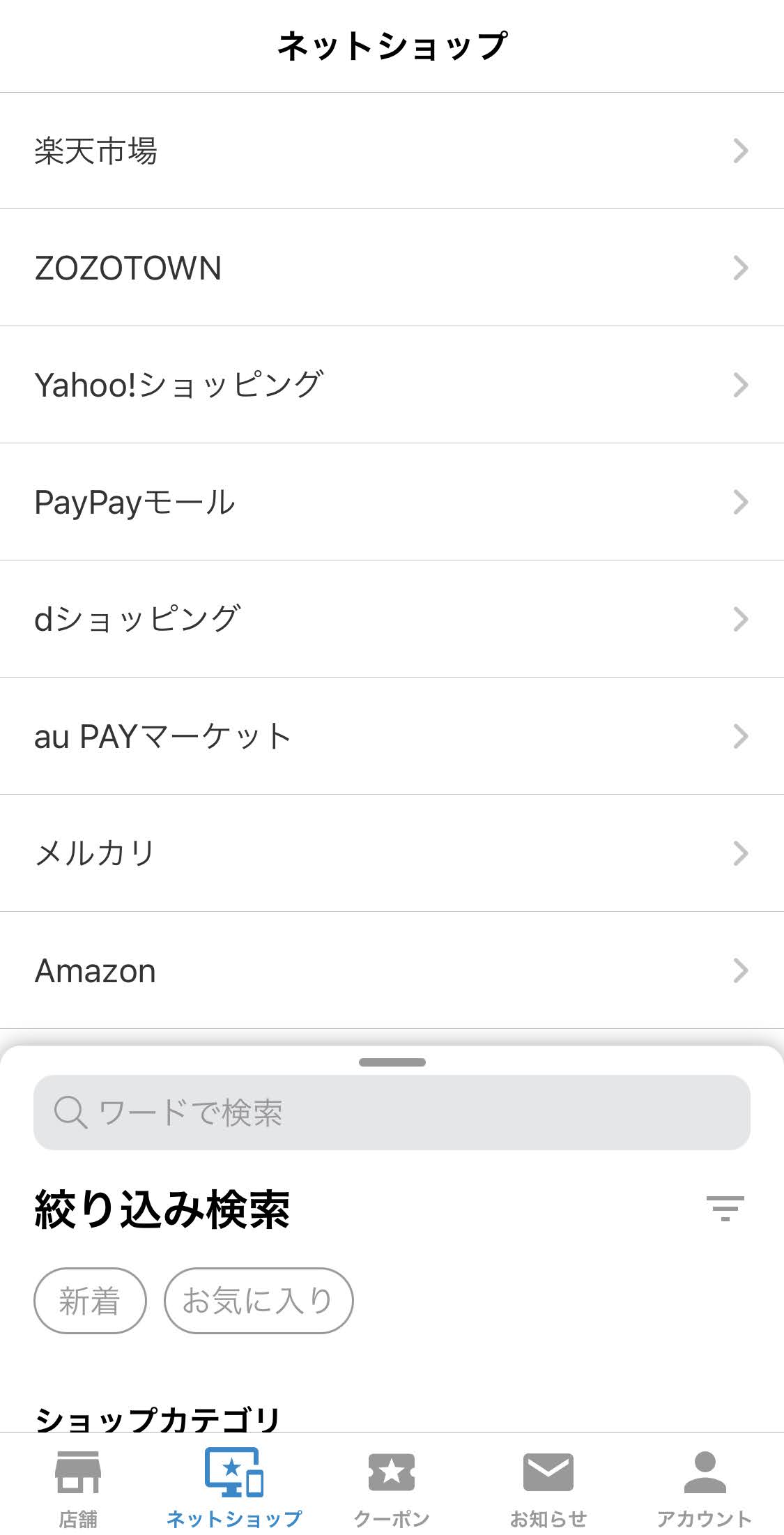Switch to the 店舗 tab
Image resolution: width=784 pixels, height=1535 pixels.
coord(78,1488)
